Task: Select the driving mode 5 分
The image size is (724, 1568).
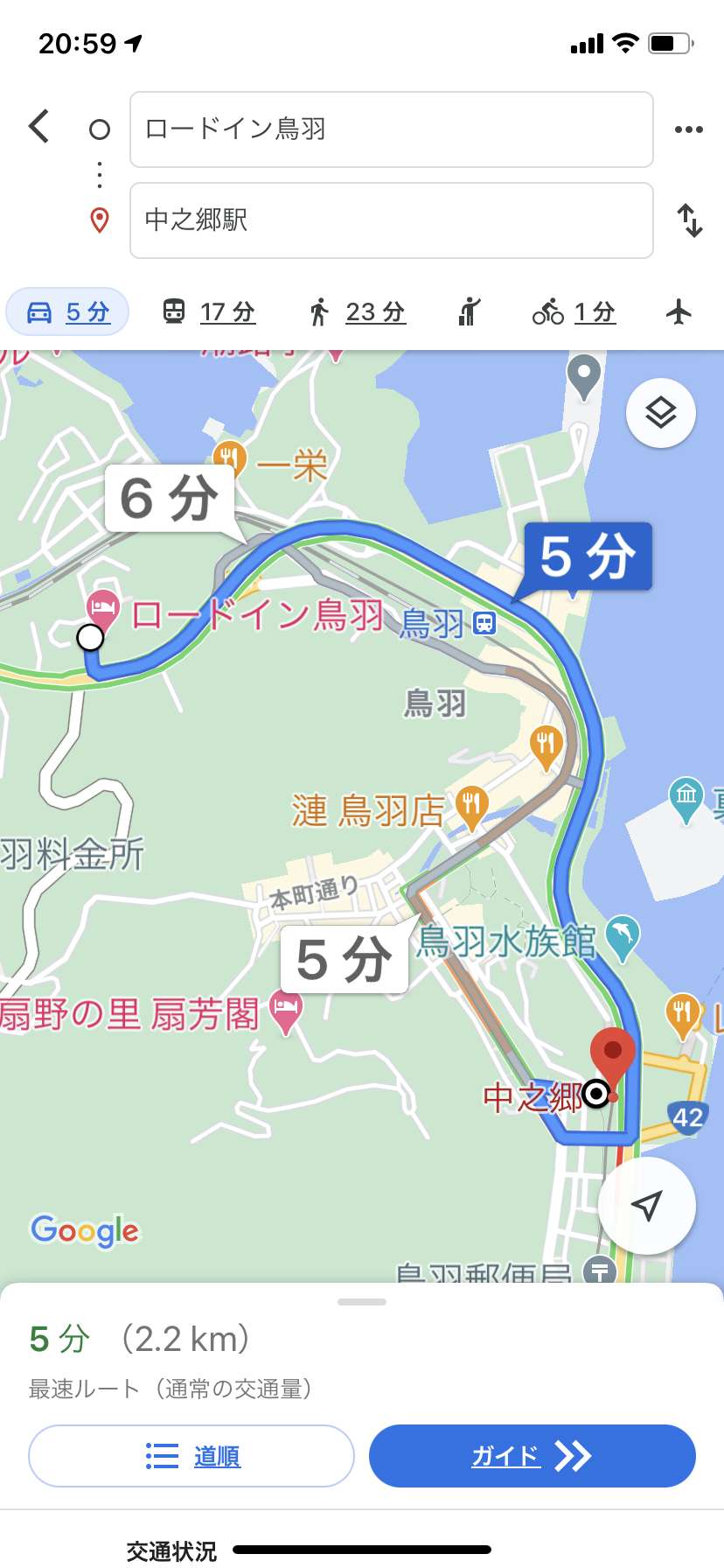Action: click(x=68, y=311)
